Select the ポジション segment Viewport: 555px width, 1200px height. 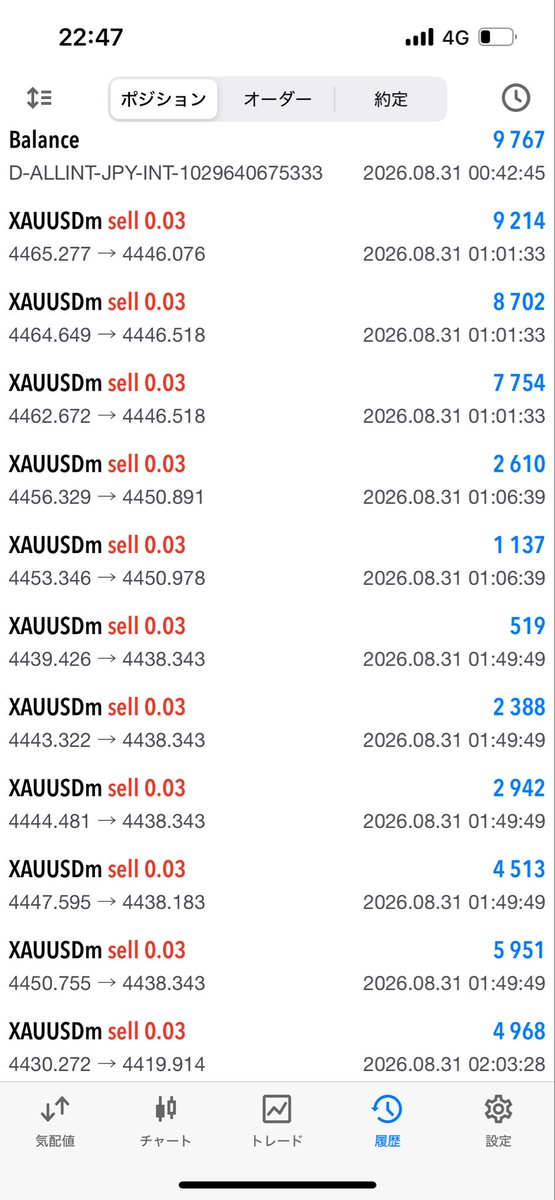click(163, 99)
